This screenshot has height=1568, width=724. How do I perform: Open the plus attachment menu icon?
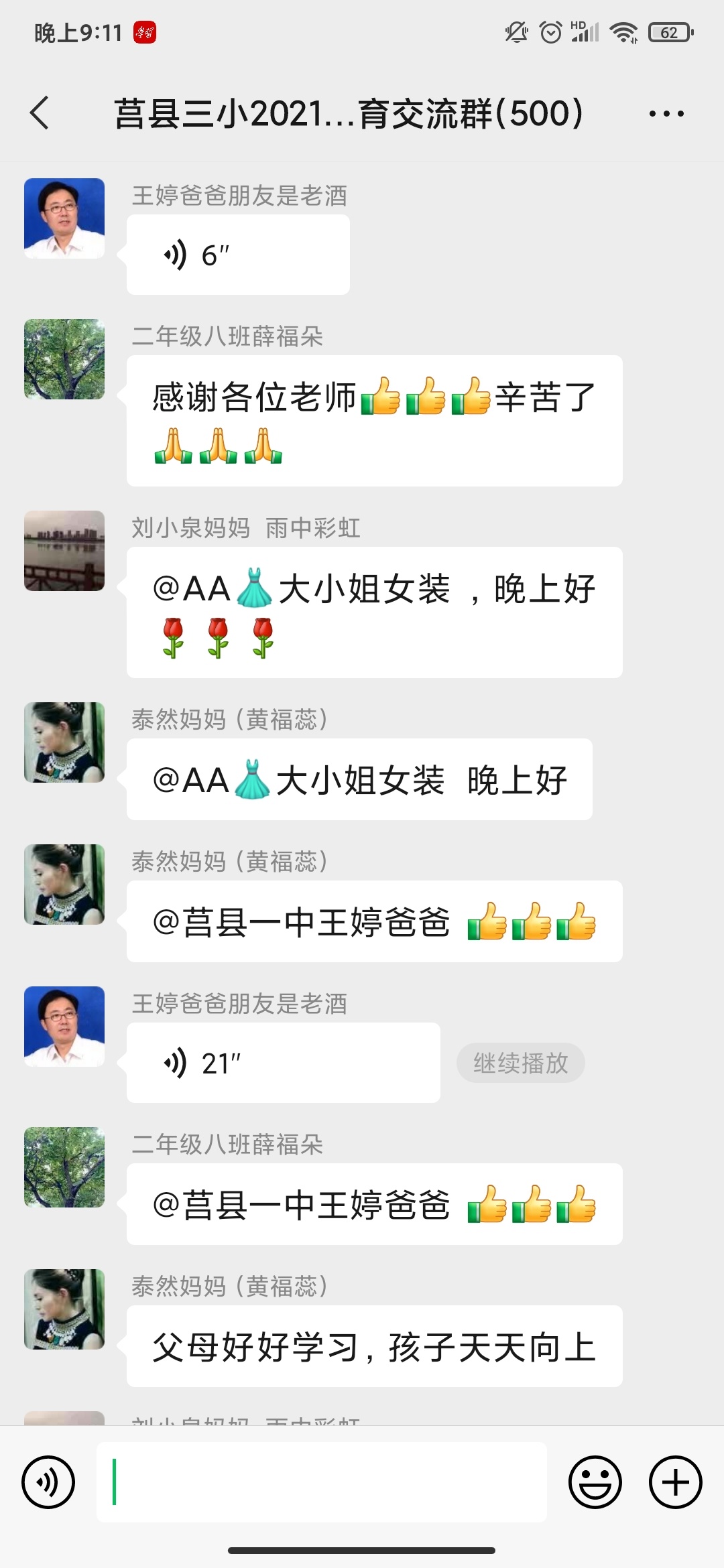pos(674,1482)
